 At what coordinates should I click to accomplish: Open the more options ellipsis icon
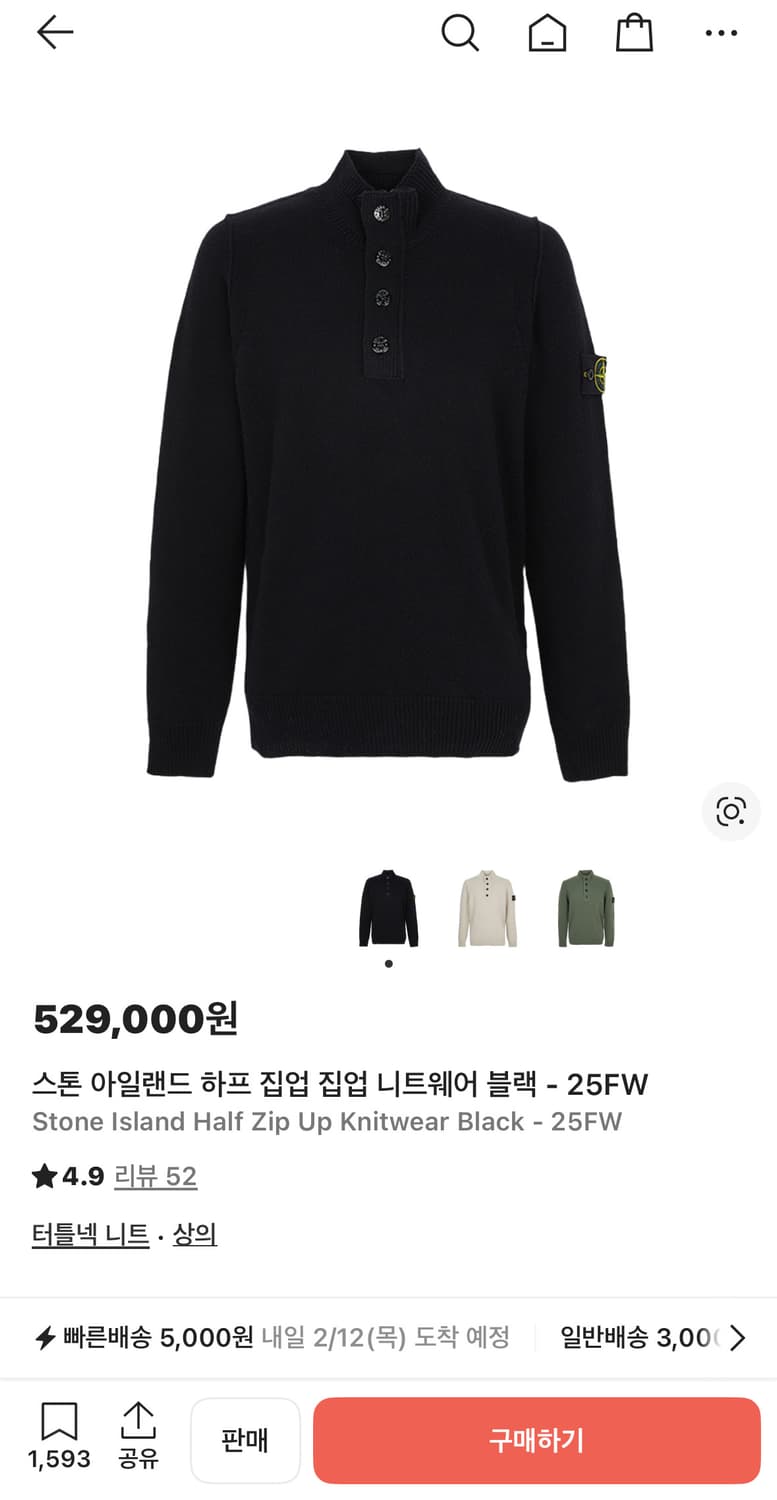[721, 33]
